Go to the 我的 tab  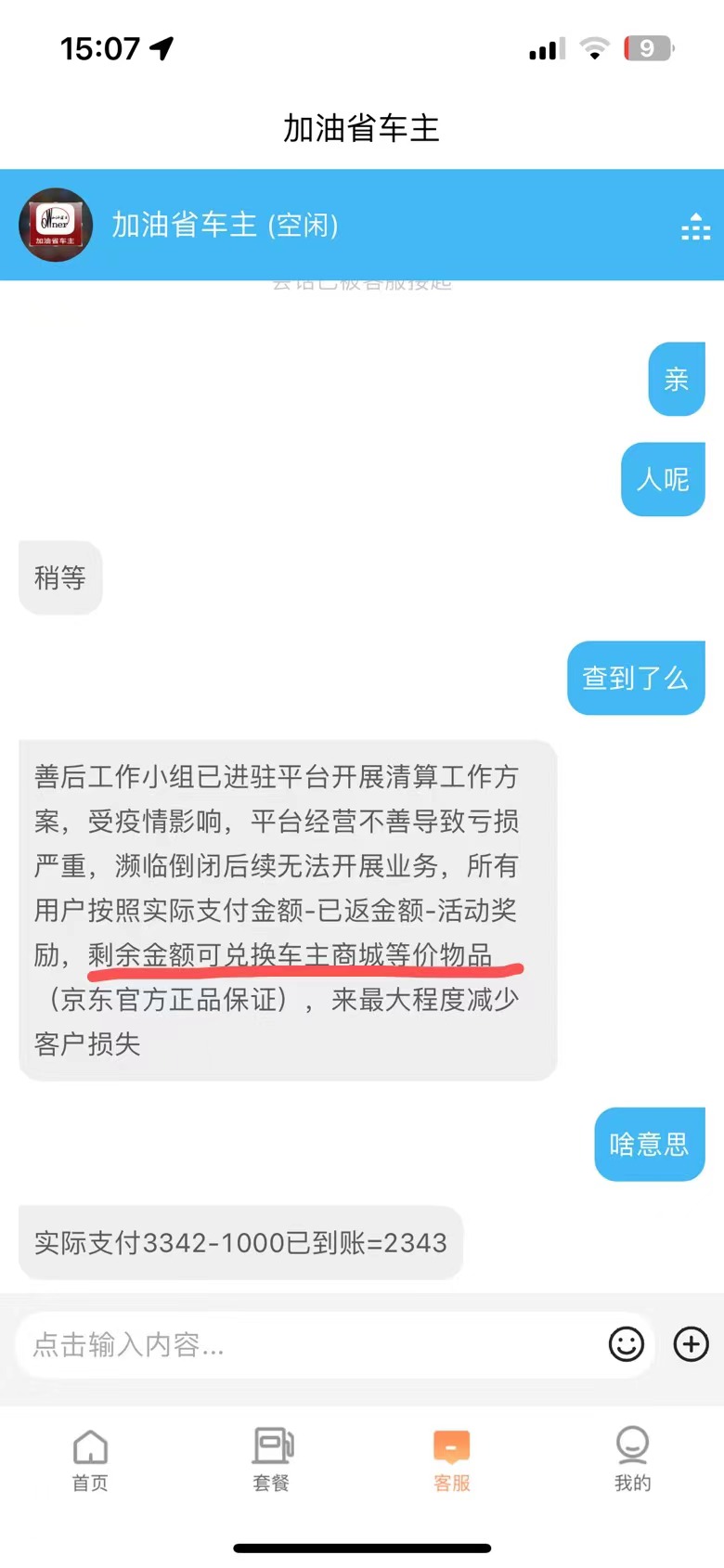point(633,1459)
